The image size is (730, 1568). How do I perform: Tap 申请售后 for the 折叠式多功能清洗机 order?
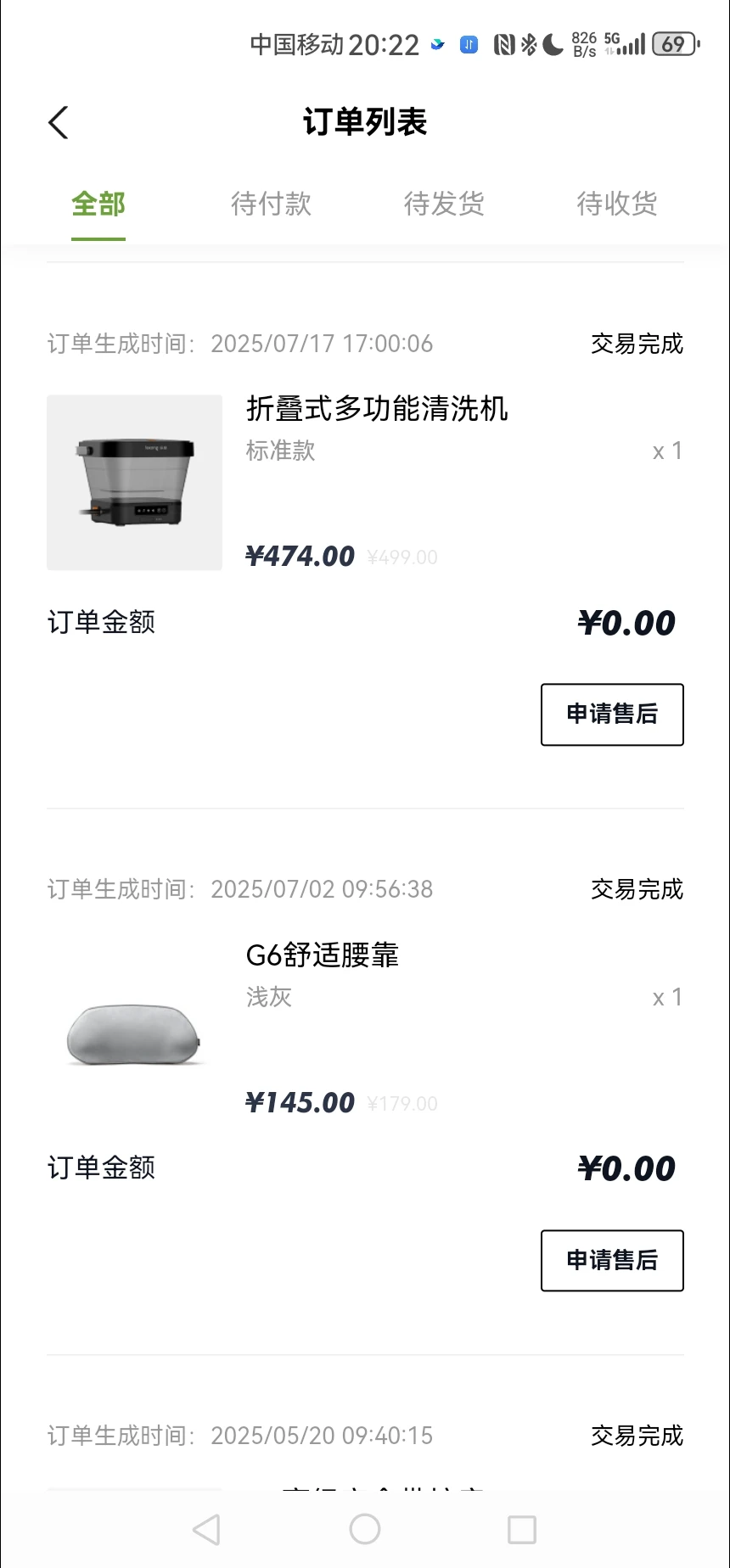(x=612, y=714)
